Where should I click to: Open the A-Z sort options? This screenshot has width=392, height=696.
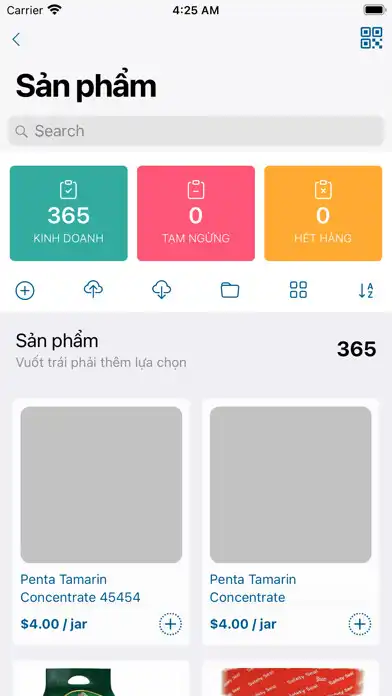pyautogui.click(x=366, y=290)
